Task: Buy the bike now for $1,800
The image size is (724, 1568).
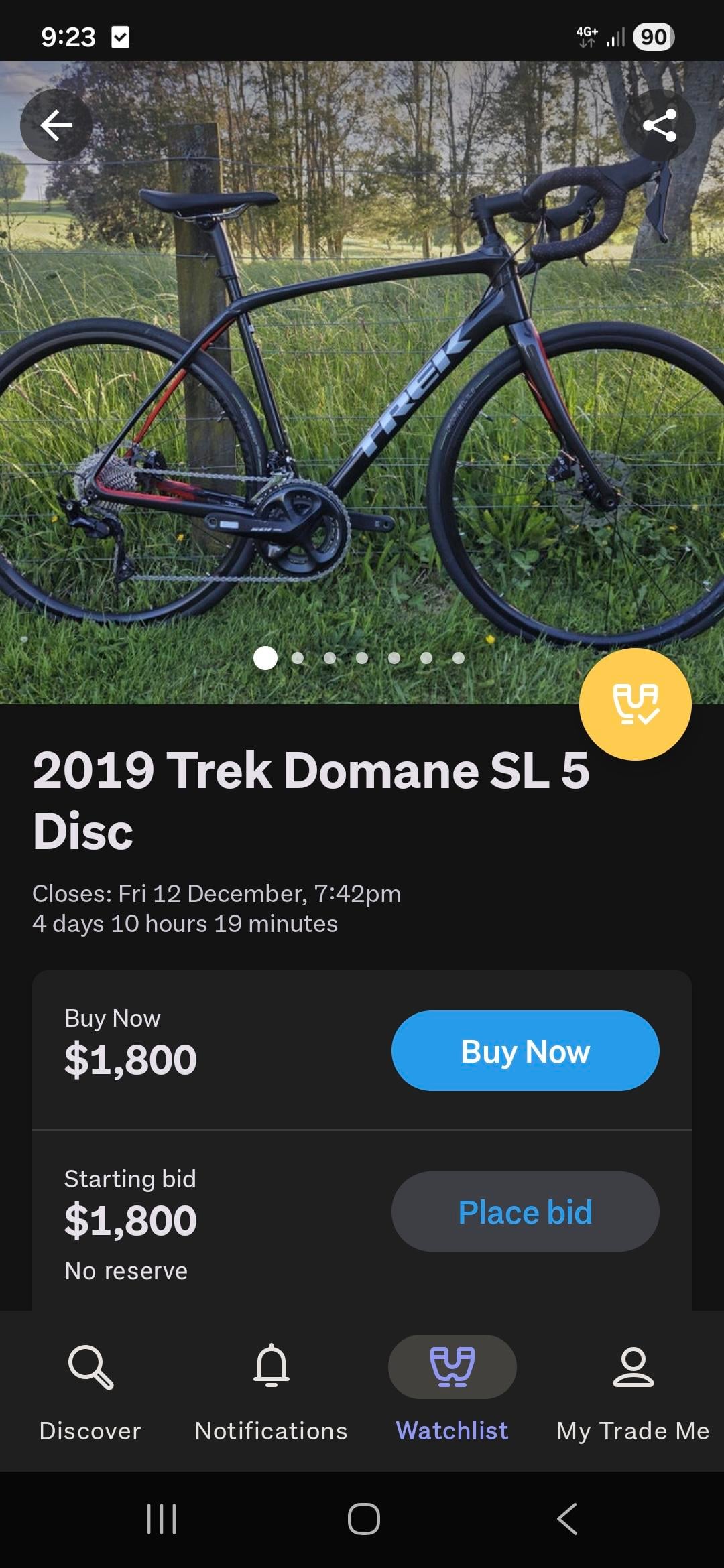Action: point(525,1051)
